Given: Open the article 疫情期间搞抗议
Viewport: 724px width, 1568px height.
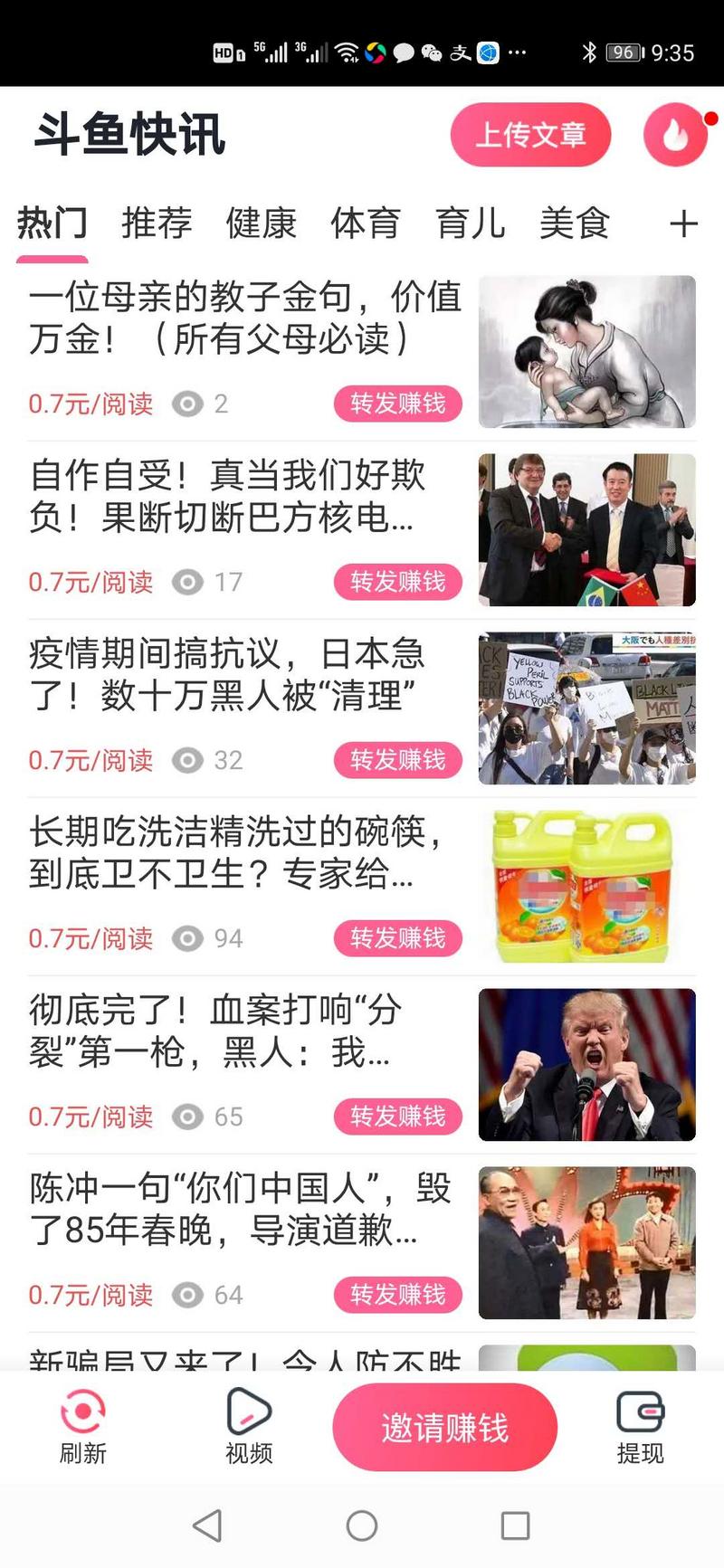Looking at the screenshot, I should click(226, 674).
